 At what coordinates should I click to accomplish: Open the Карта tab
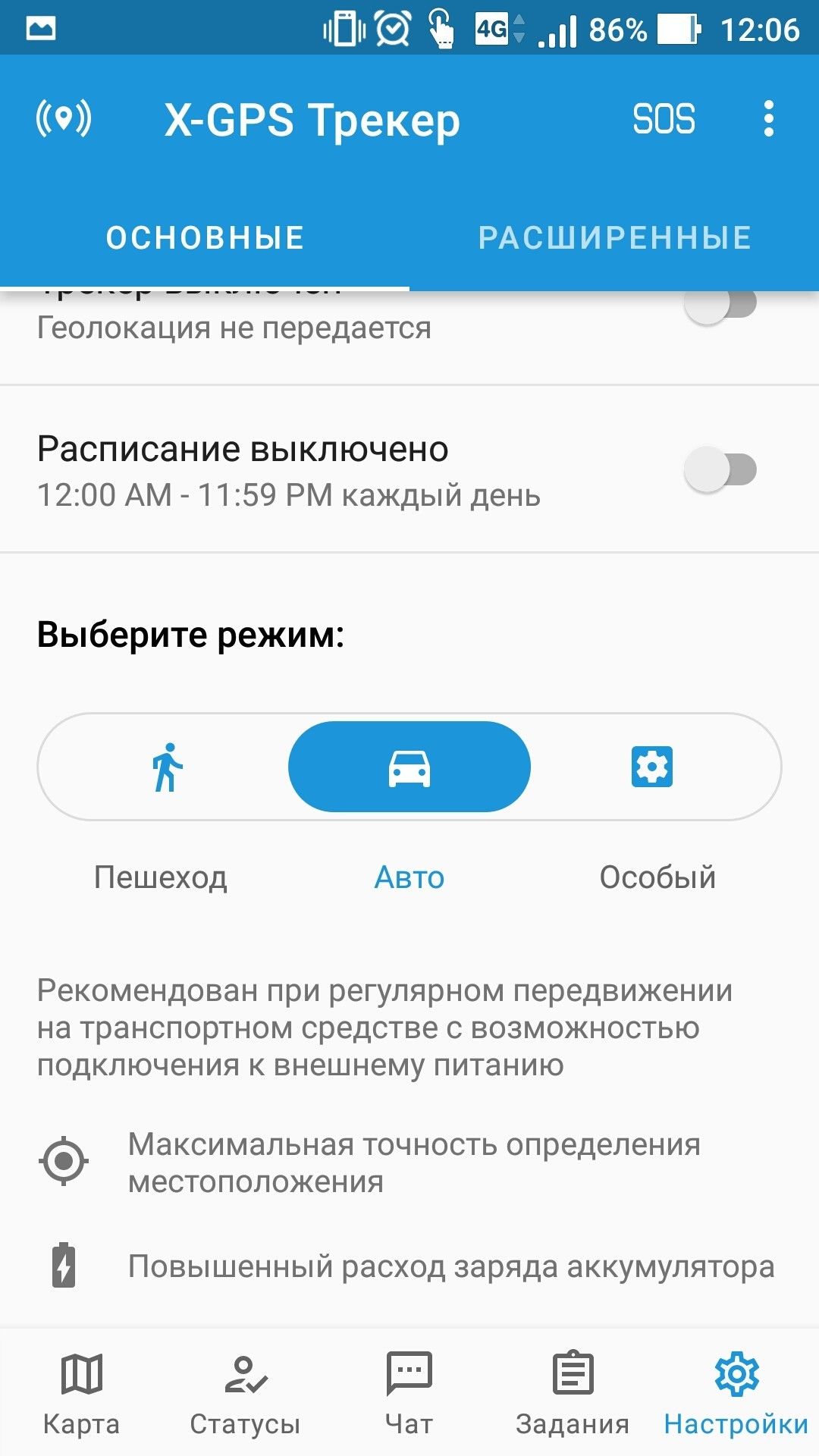[82, 1392]
